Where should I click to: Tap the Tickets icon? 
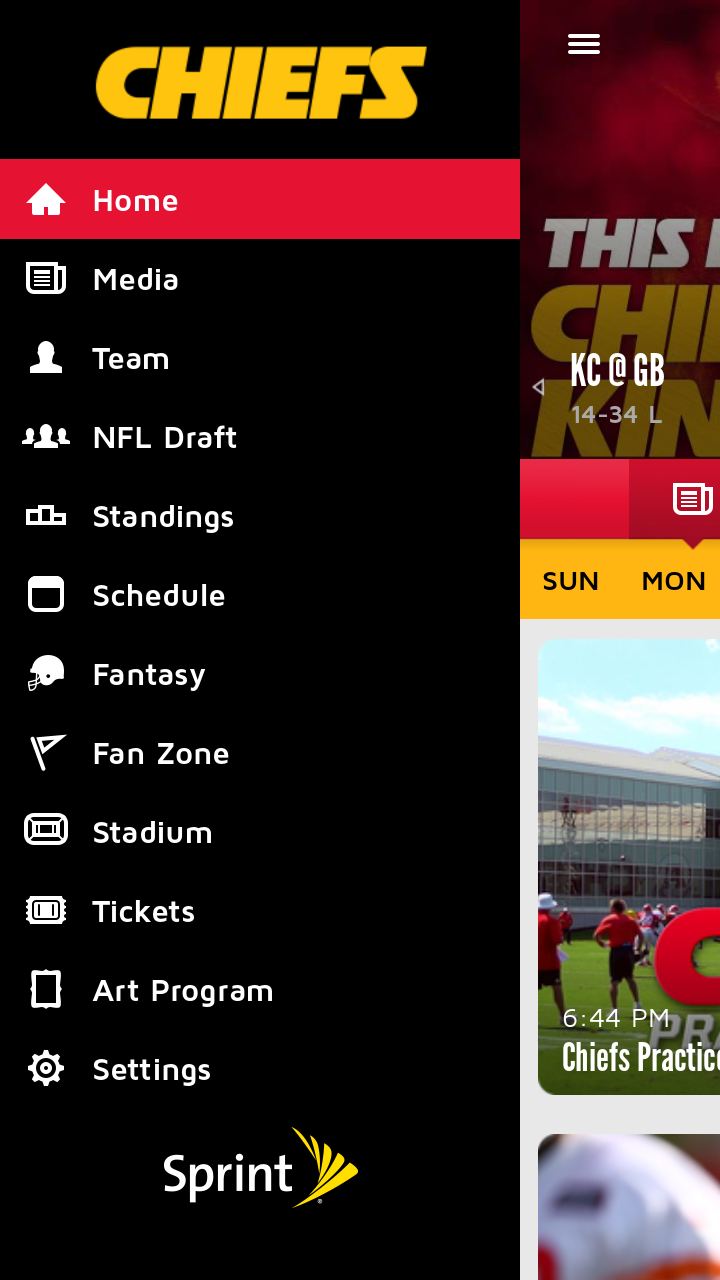click(44, 910)
